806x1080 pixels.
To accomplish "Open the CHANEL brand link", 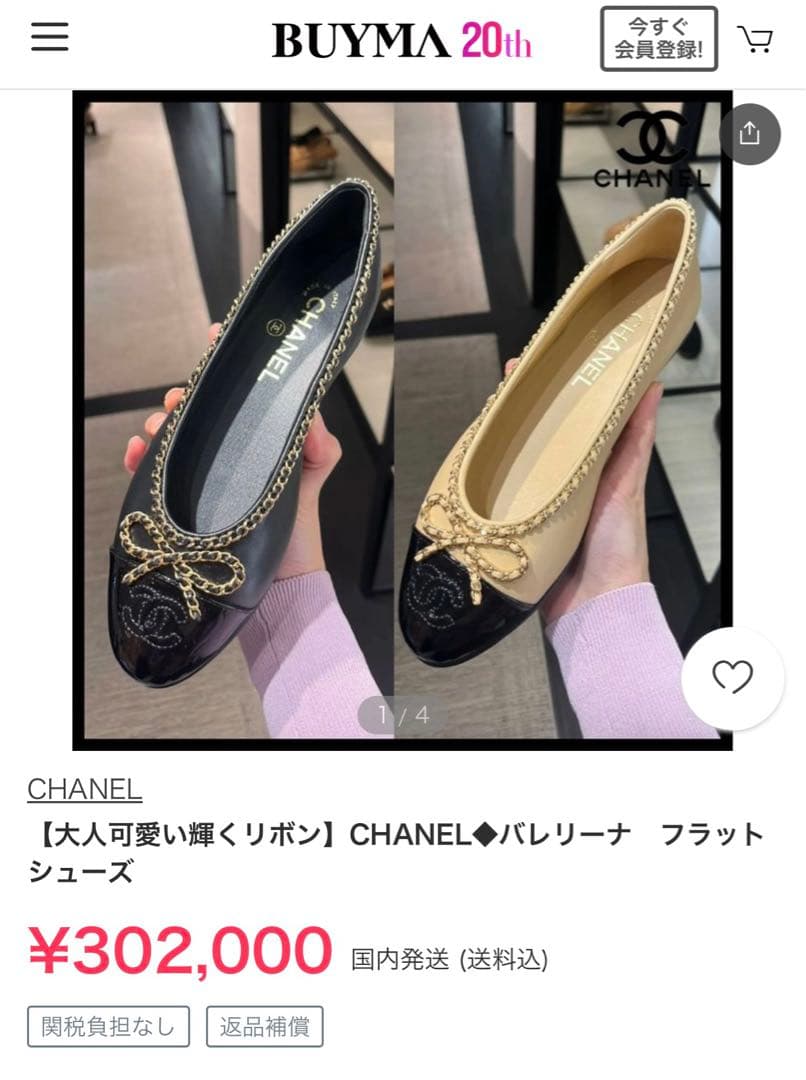I will point(84,789).
